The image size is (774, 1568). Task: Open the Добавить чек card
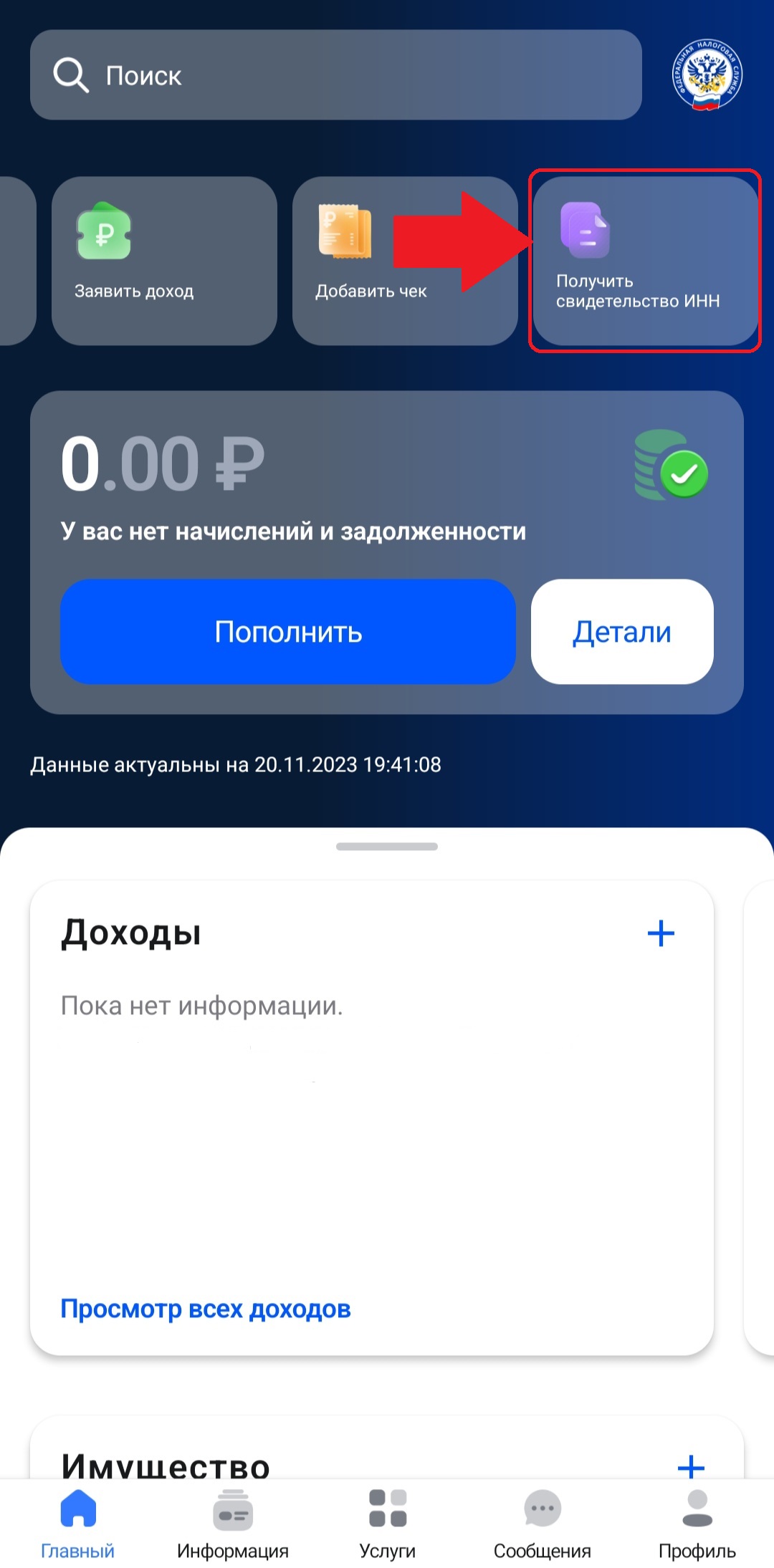pyautogui.click(x=404, y=261)
